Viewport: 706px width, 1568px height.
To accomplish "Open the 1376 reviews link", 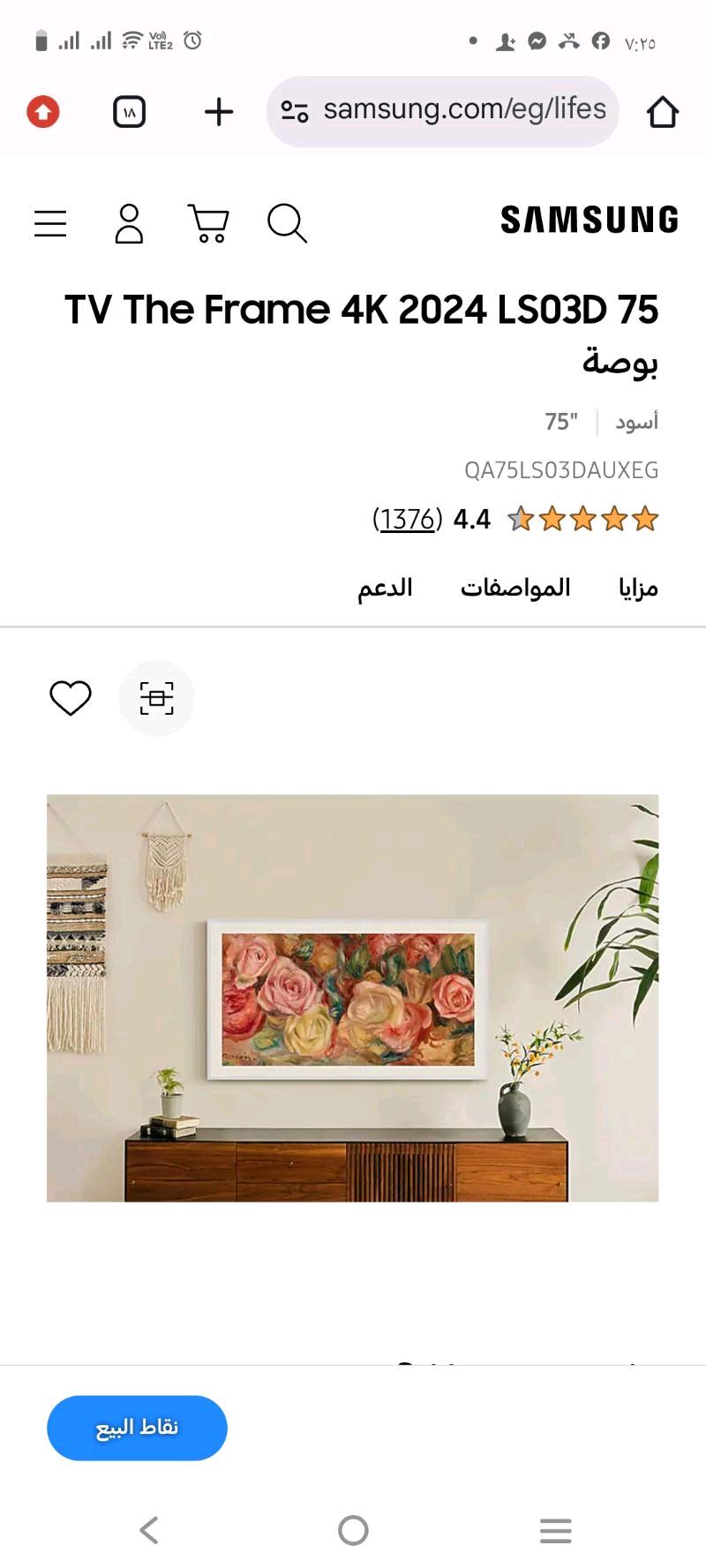I will (407, 519).
